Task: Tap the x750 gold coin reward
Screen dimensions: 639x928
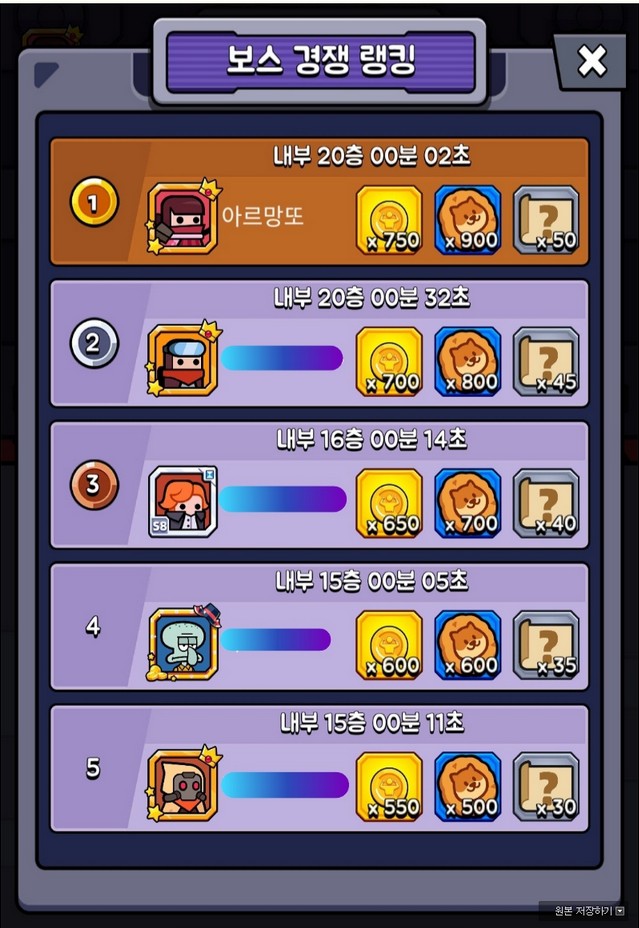Action: [x=389, y=219]
